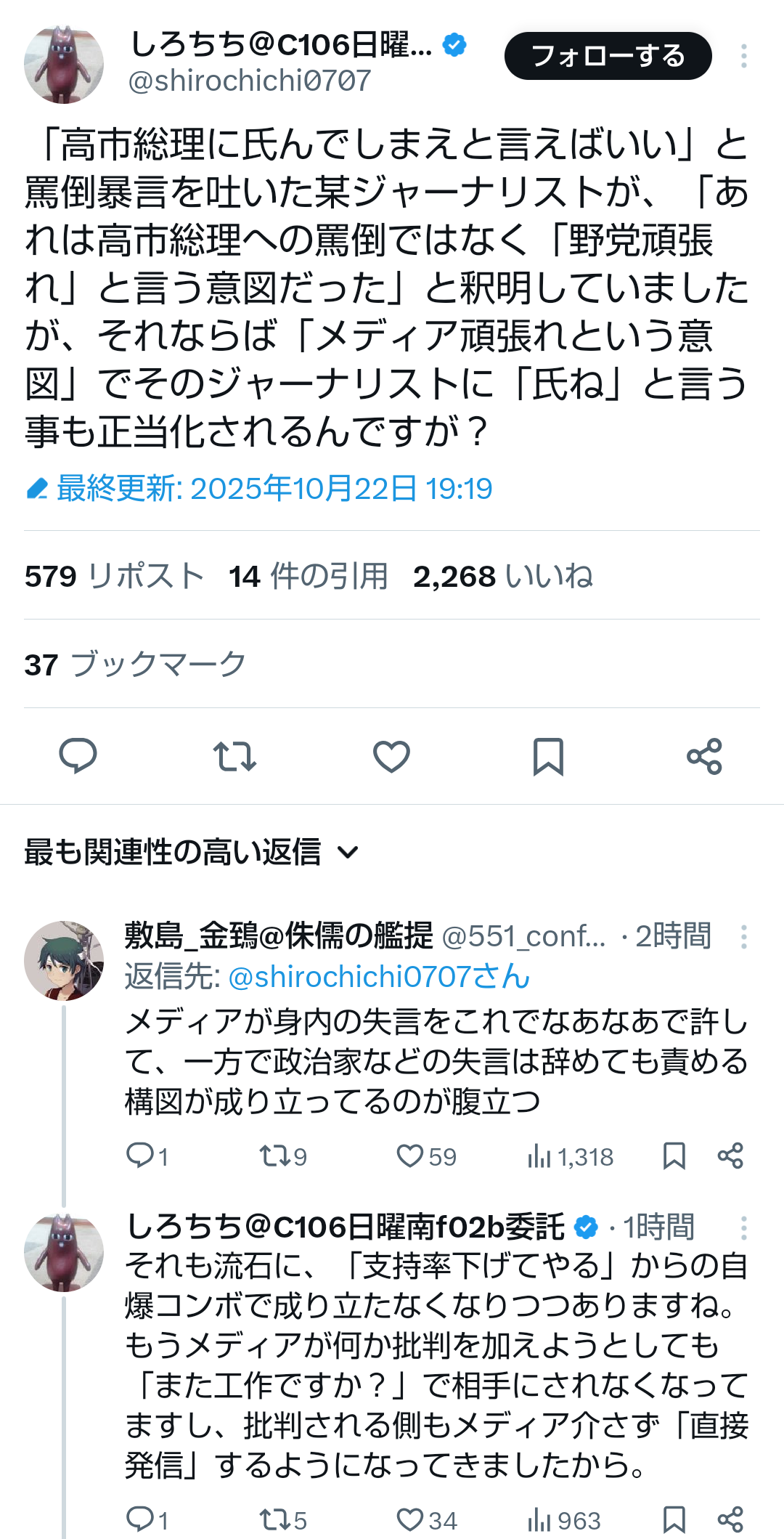Viewport: 784px width, 1539px height.
Task: Tap the フォローする button
Action: (x=608, y=56)
